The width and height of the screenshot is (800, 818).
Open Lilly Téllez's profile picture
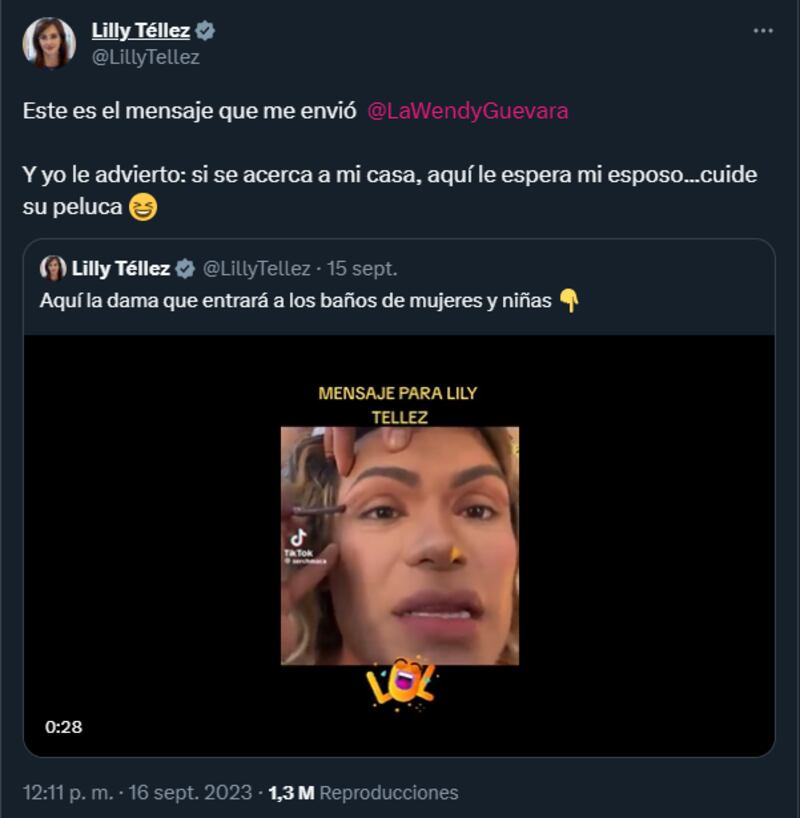coord(49,43)
